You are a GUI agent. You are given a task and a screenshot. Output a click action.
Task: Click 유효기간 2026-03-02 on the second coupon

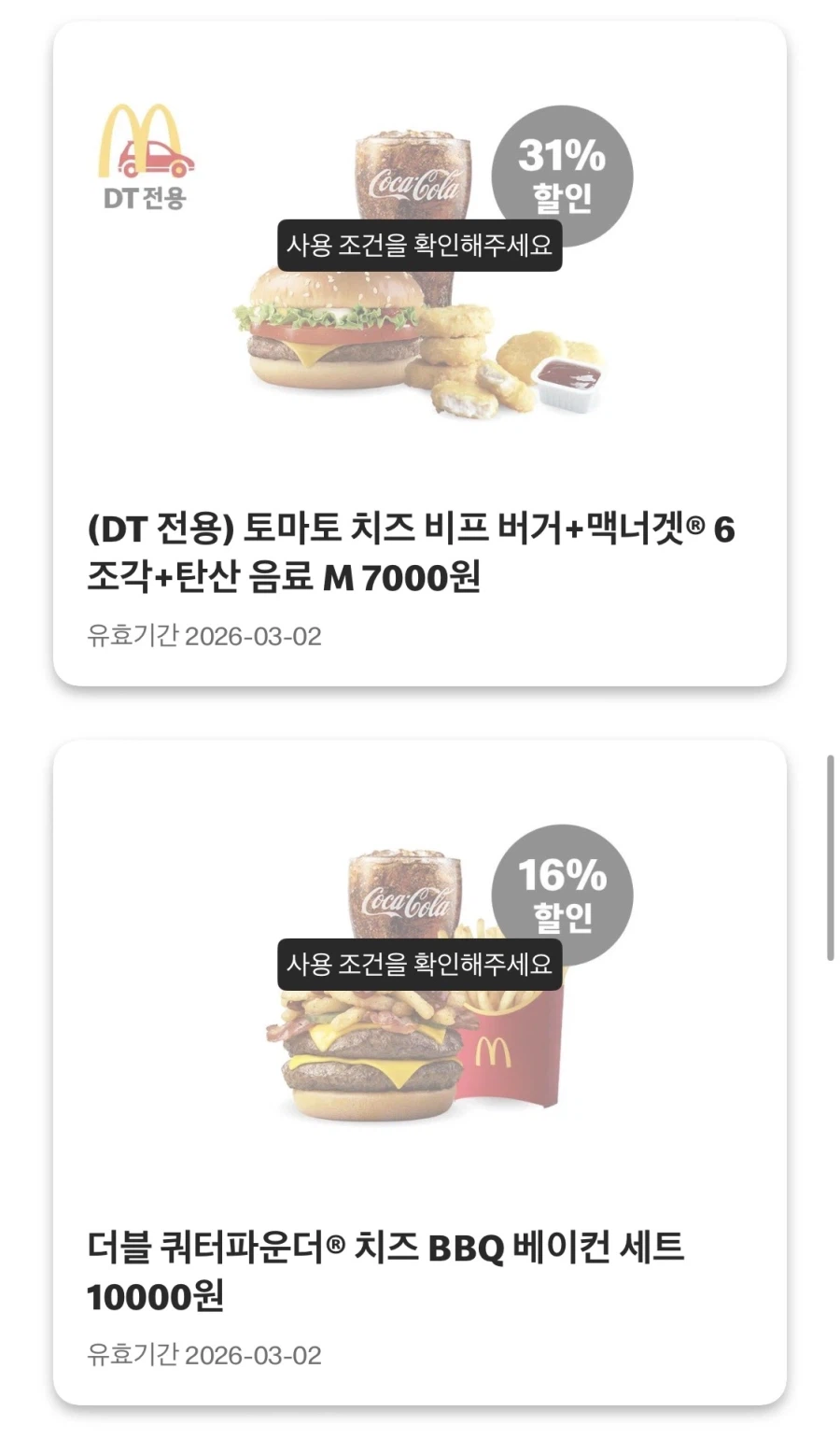pyautogui.click(x=203, y=1355)
